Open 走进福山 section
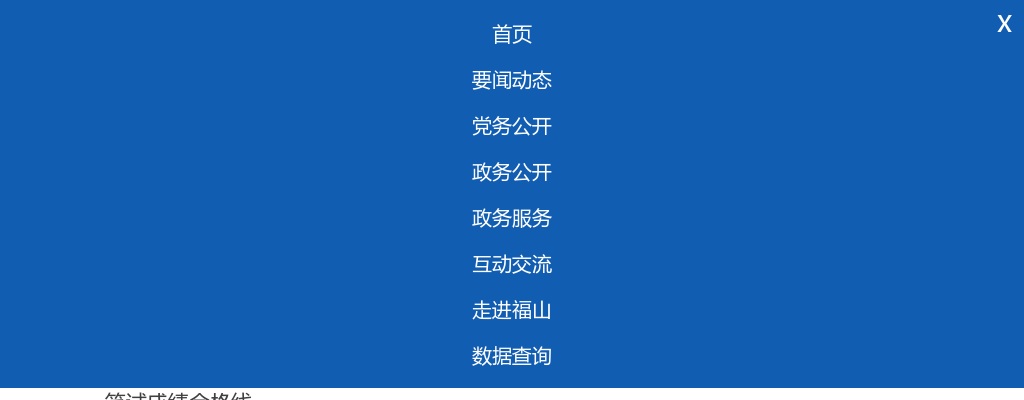 point(512,311)
